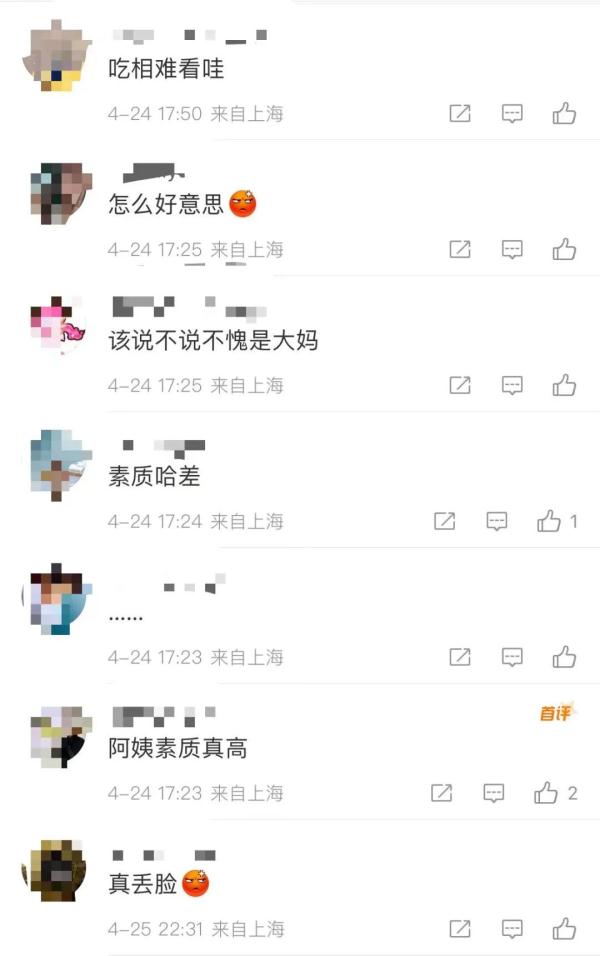Reply to the comment "......"
Screen dimensions: 600x956
coord(512,657)
